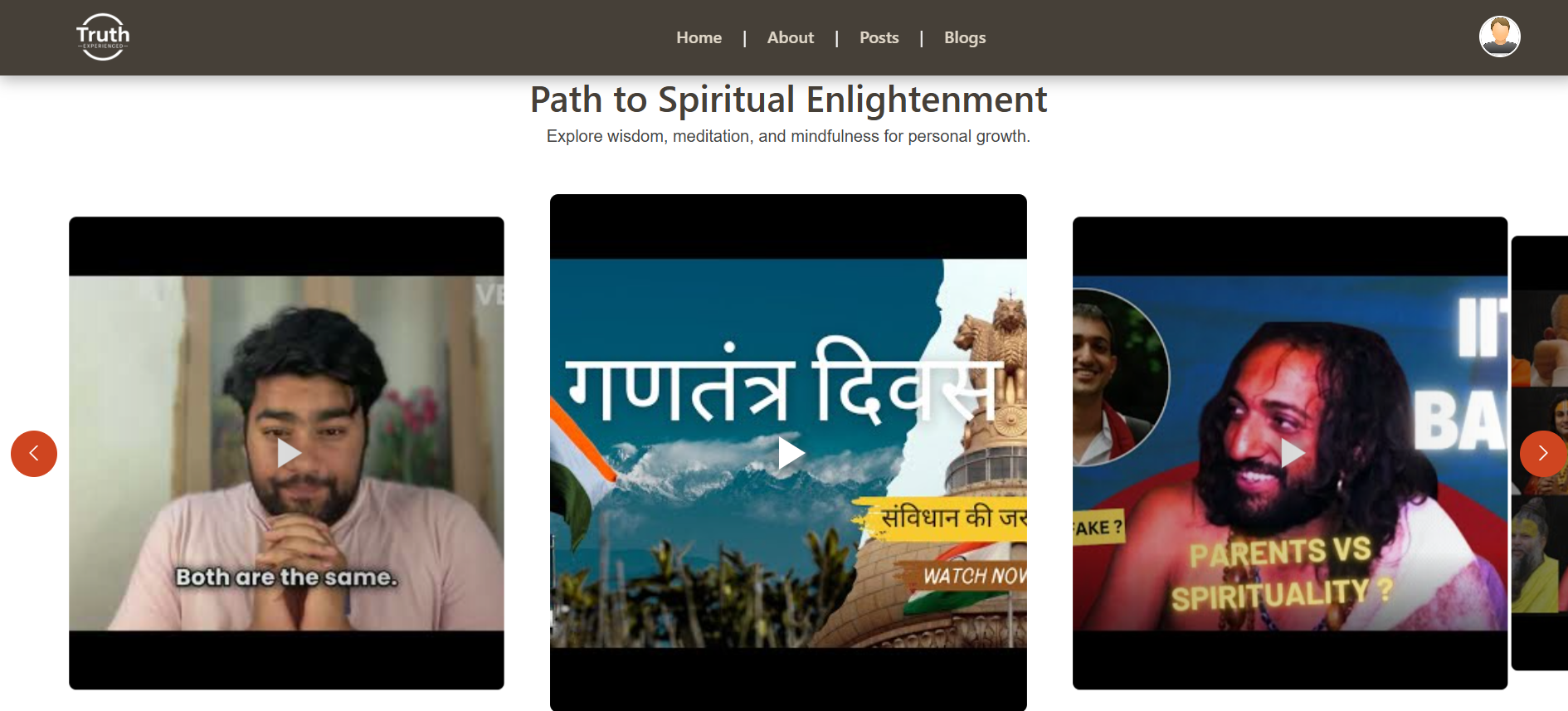Navigate to Blogs
The image size is (1568, 711).
[964, 38]
